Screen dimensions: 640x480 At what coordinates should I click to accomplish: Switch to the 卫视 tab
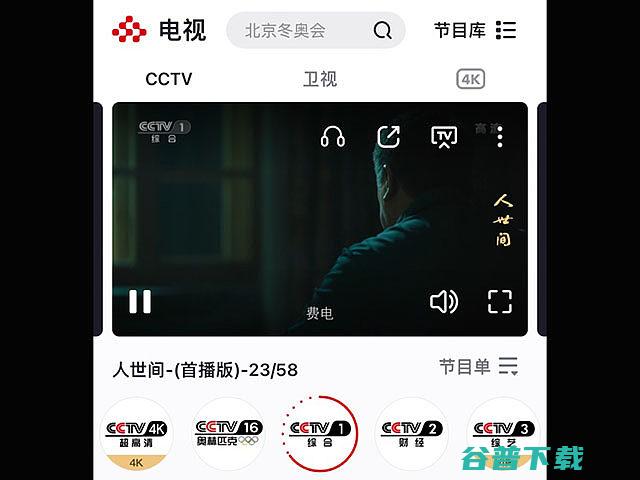pyautogui.click(x=320, y=79)
